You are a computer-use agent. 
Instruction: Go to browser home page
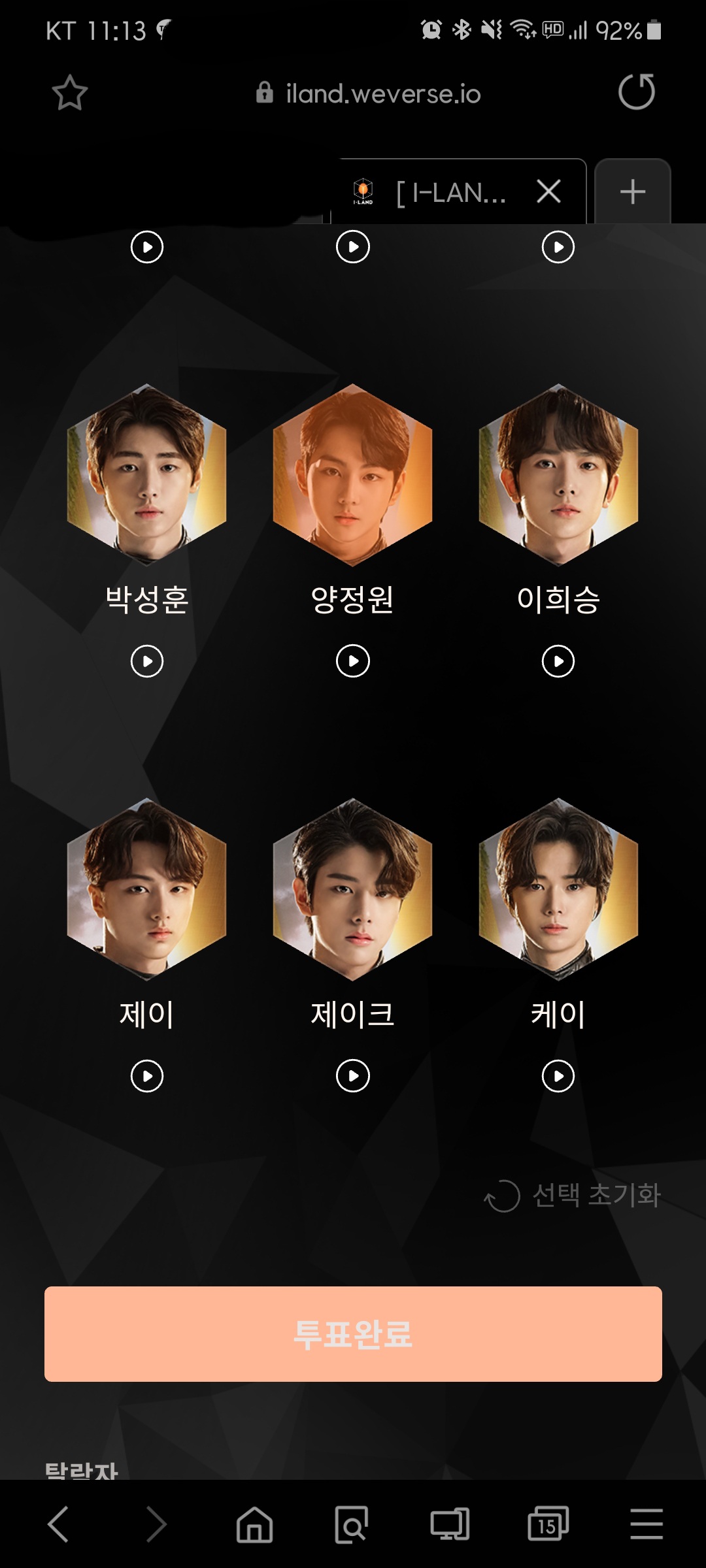254,1524
